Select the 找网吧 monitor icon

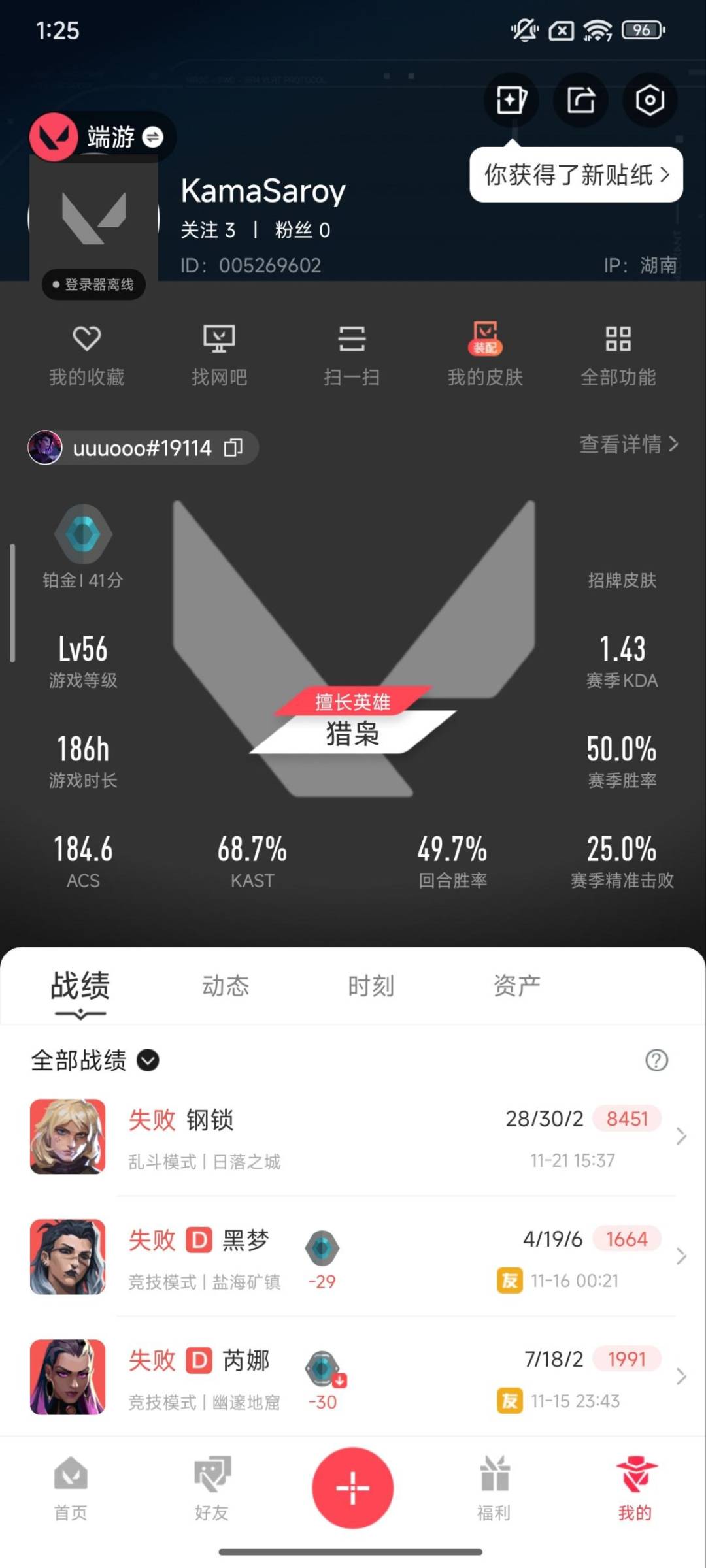pos(220,340)
